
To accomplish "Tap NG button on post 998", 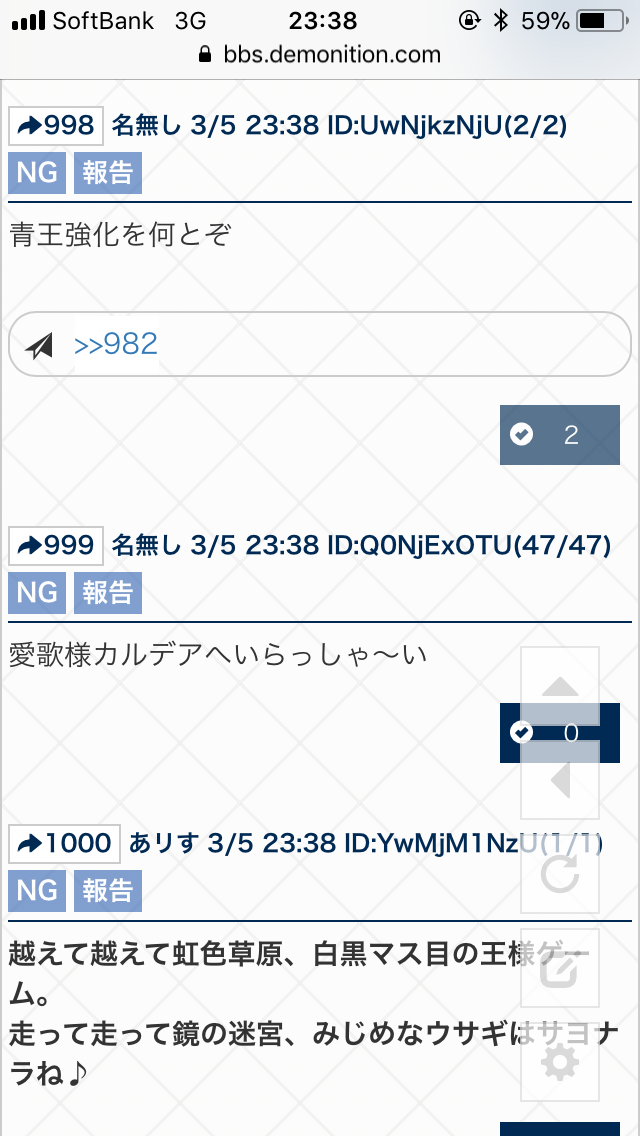I will [x=37, y=173].
